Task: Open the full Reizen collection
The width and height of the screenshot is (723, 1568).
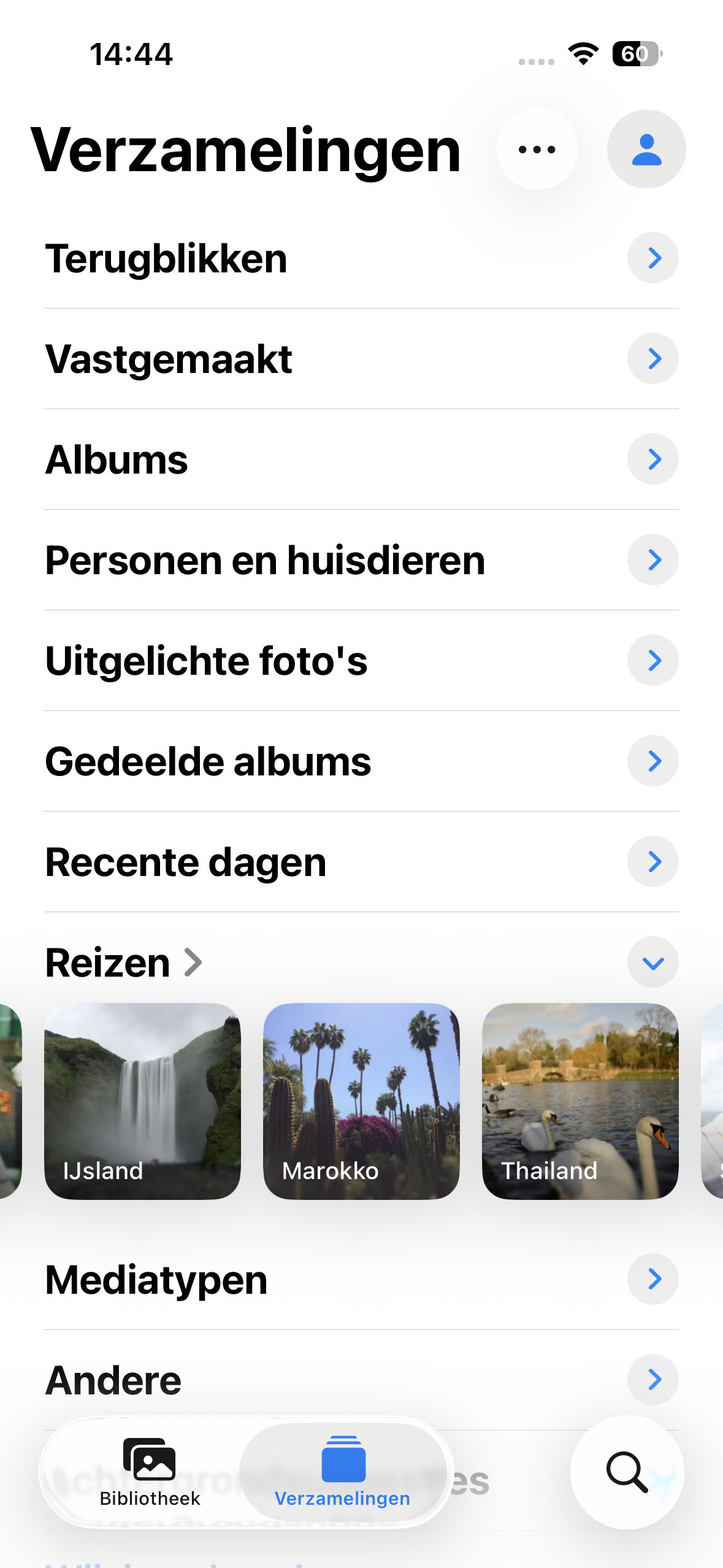Action: (x=124, y=963)
